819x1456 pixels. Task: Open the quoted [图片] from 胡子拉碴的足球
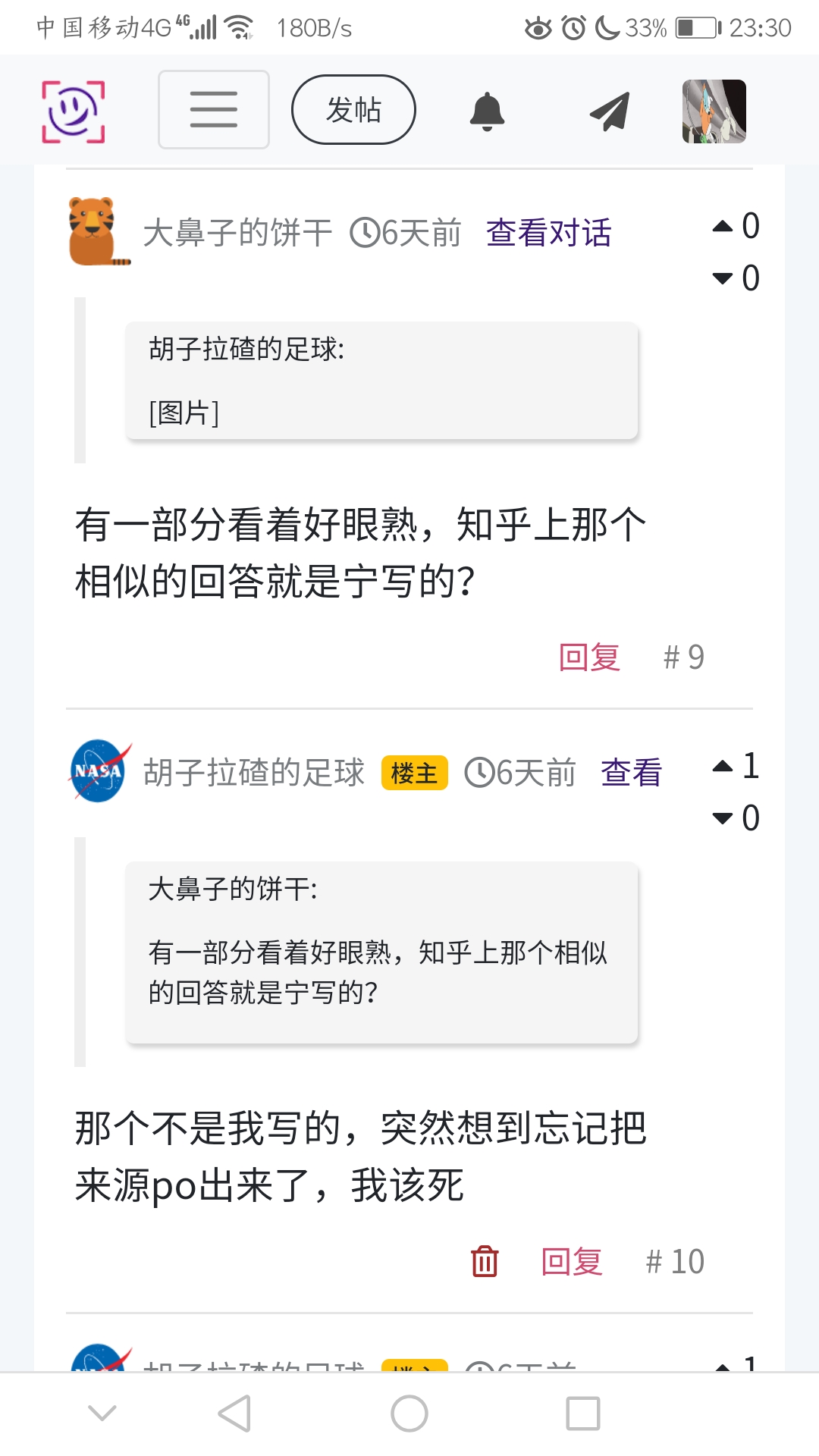point(184,413)
